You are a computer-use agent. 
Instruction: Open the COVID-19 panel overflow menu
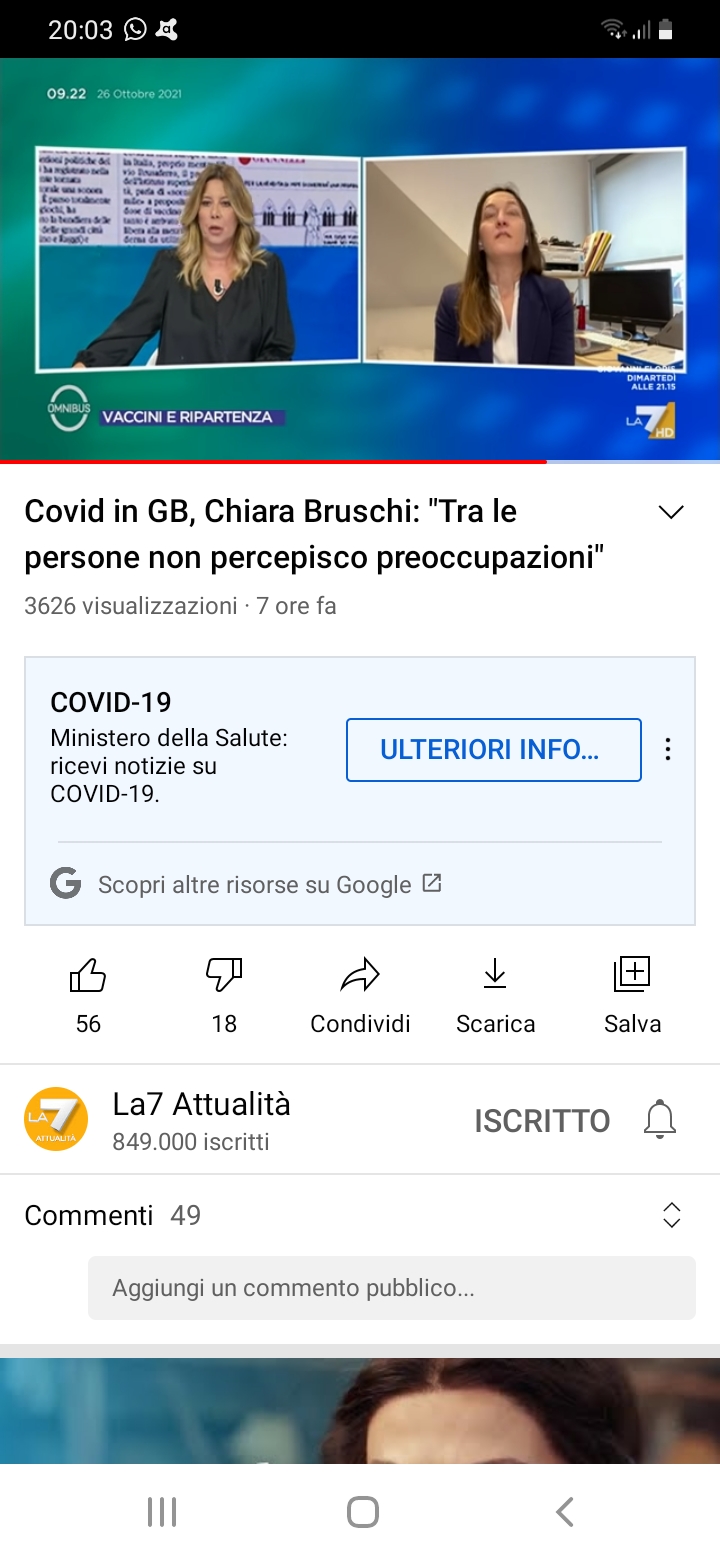point(668,750)
